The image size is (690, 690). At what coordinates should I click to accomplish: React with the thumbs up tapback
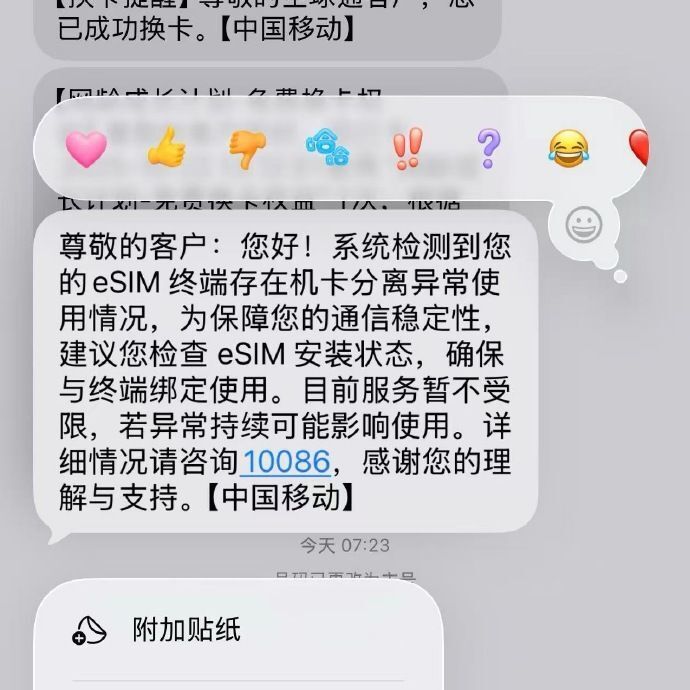click(167, 149)
